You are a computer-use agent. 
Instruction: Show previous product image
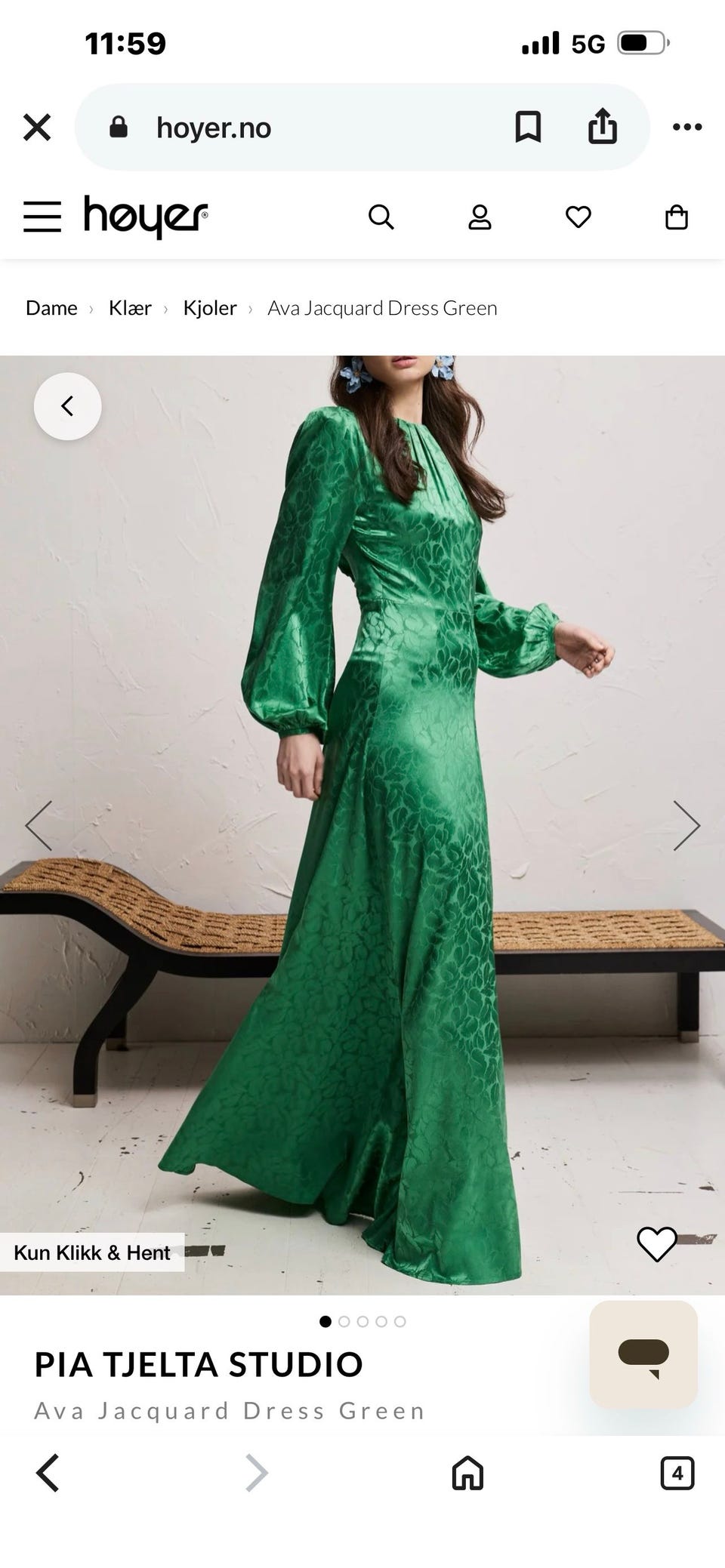pos(39,825)
